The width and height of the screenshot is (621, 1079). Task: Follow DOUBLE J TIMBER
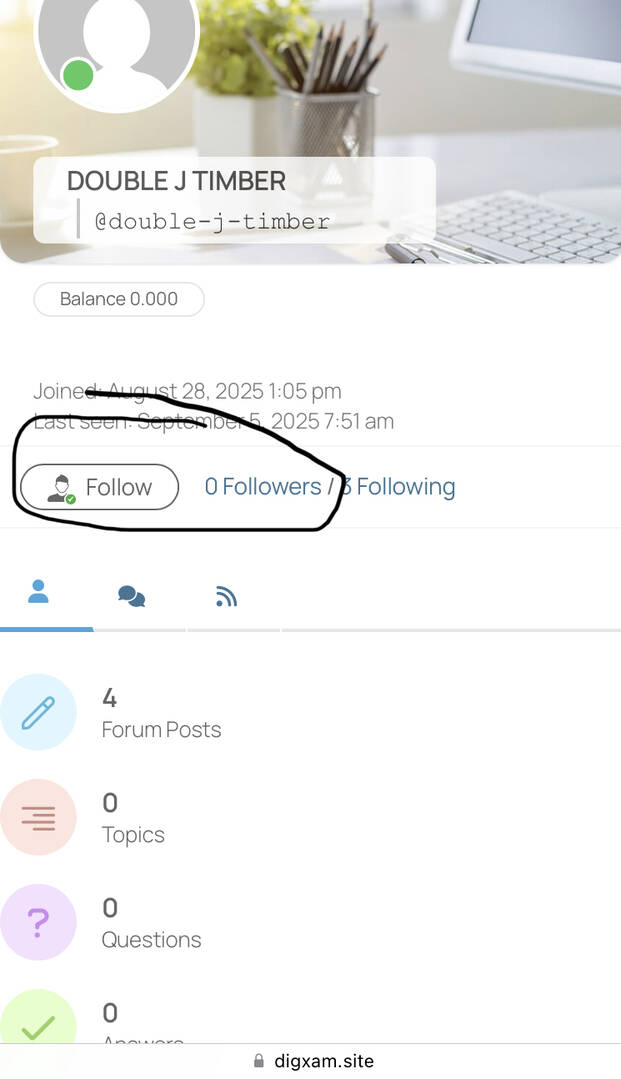click(99, 487)
